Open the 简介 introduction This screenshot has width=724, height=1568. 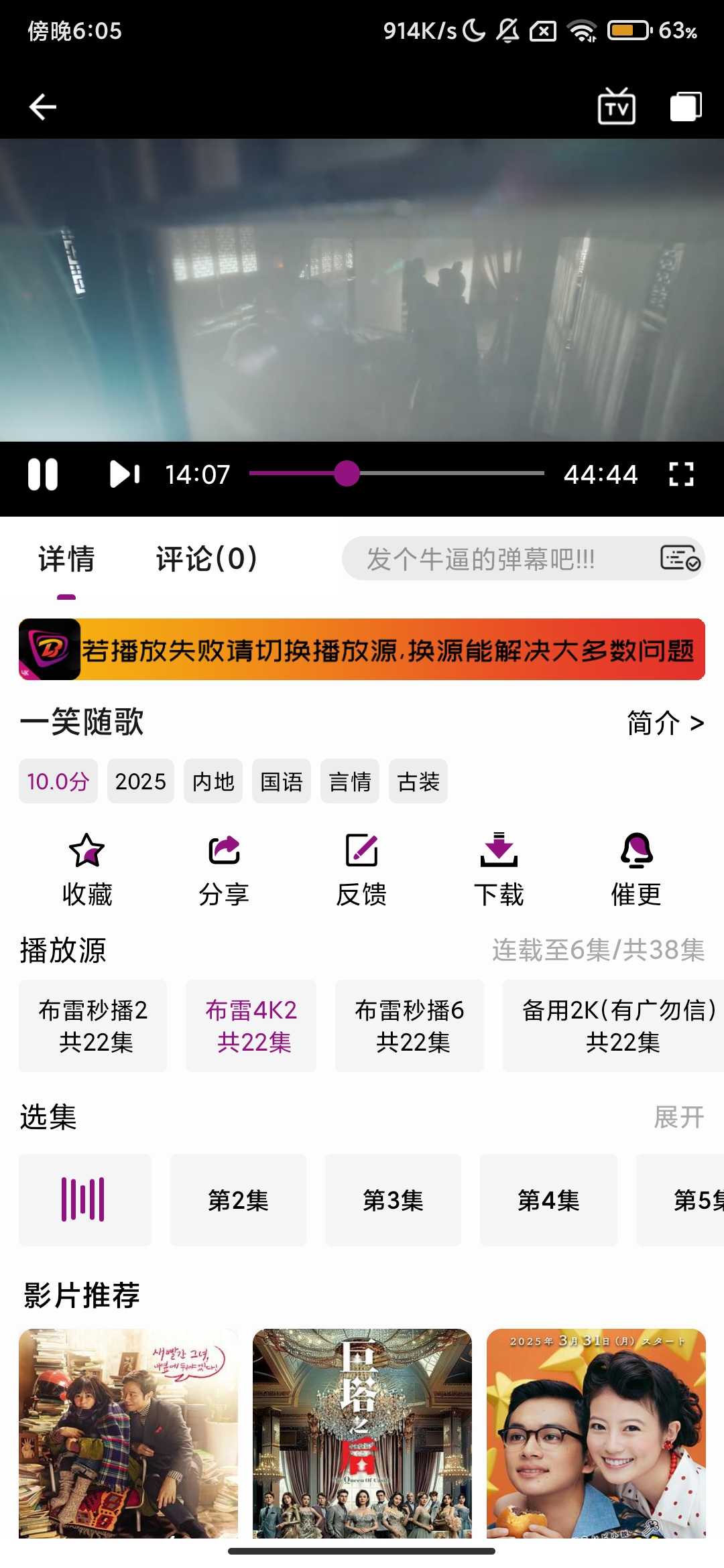click(x=665, y=723)
